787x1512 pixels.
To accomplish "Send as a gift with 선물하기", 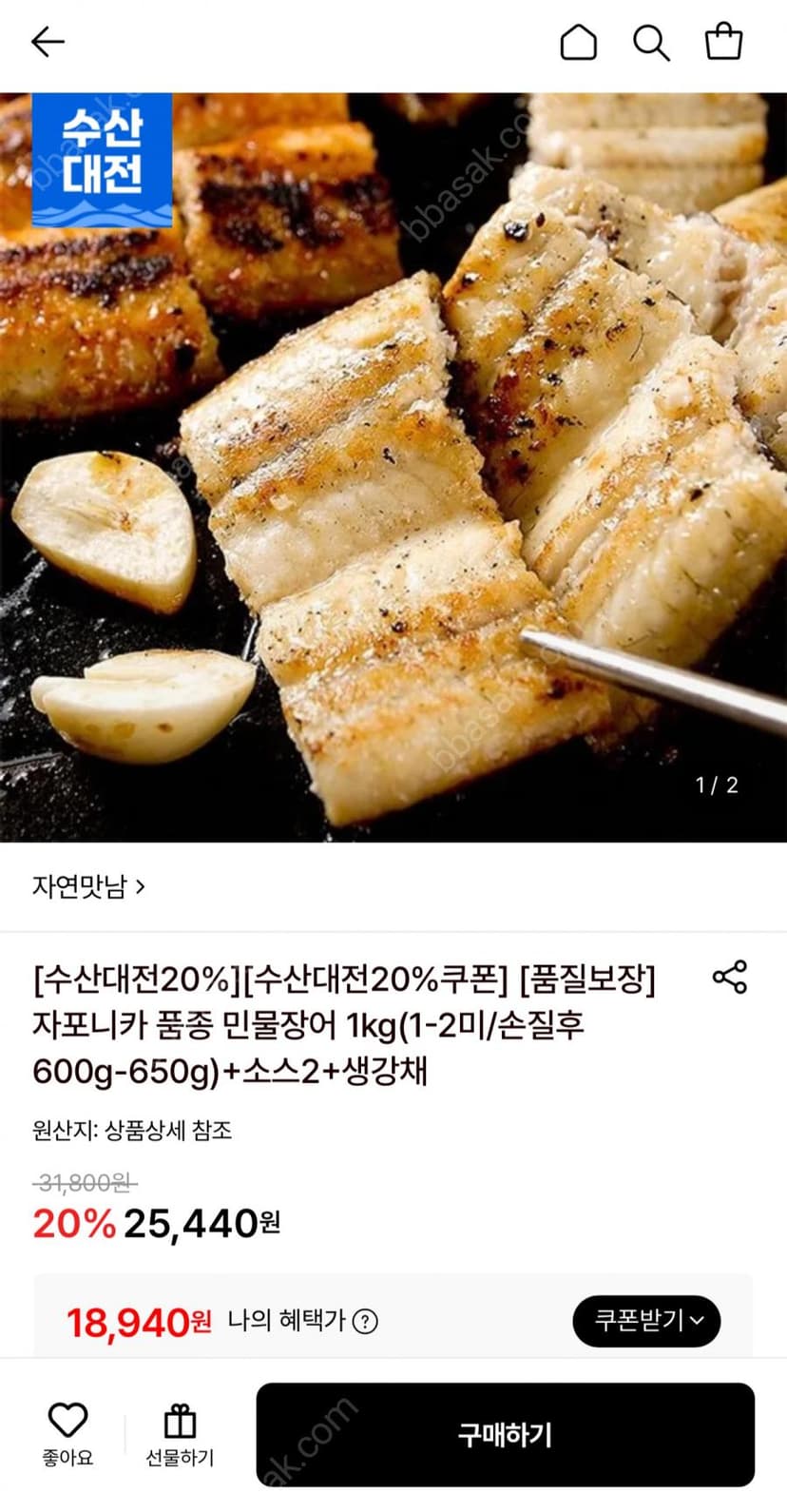I will click(x=180, y=1434).
